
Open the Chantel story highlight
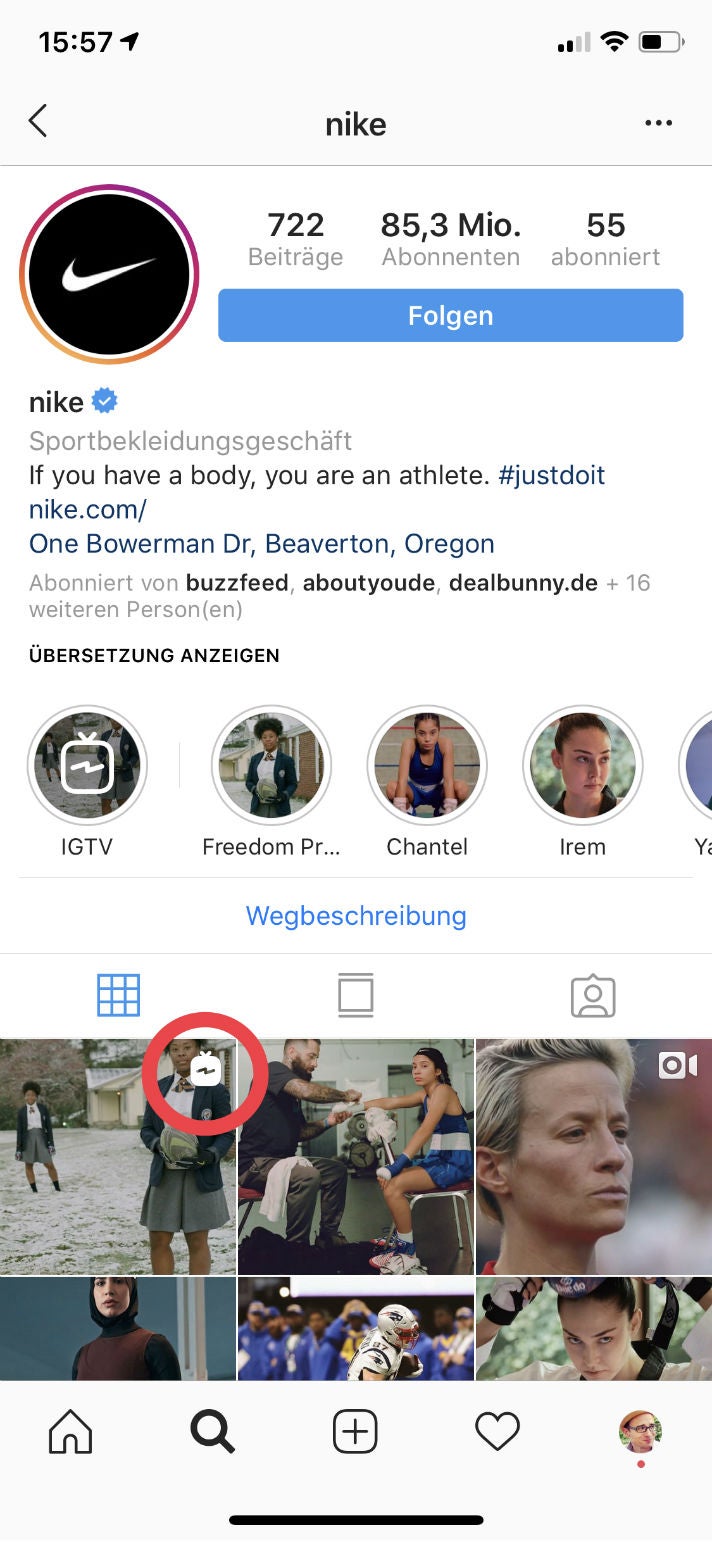coord(427,767)
